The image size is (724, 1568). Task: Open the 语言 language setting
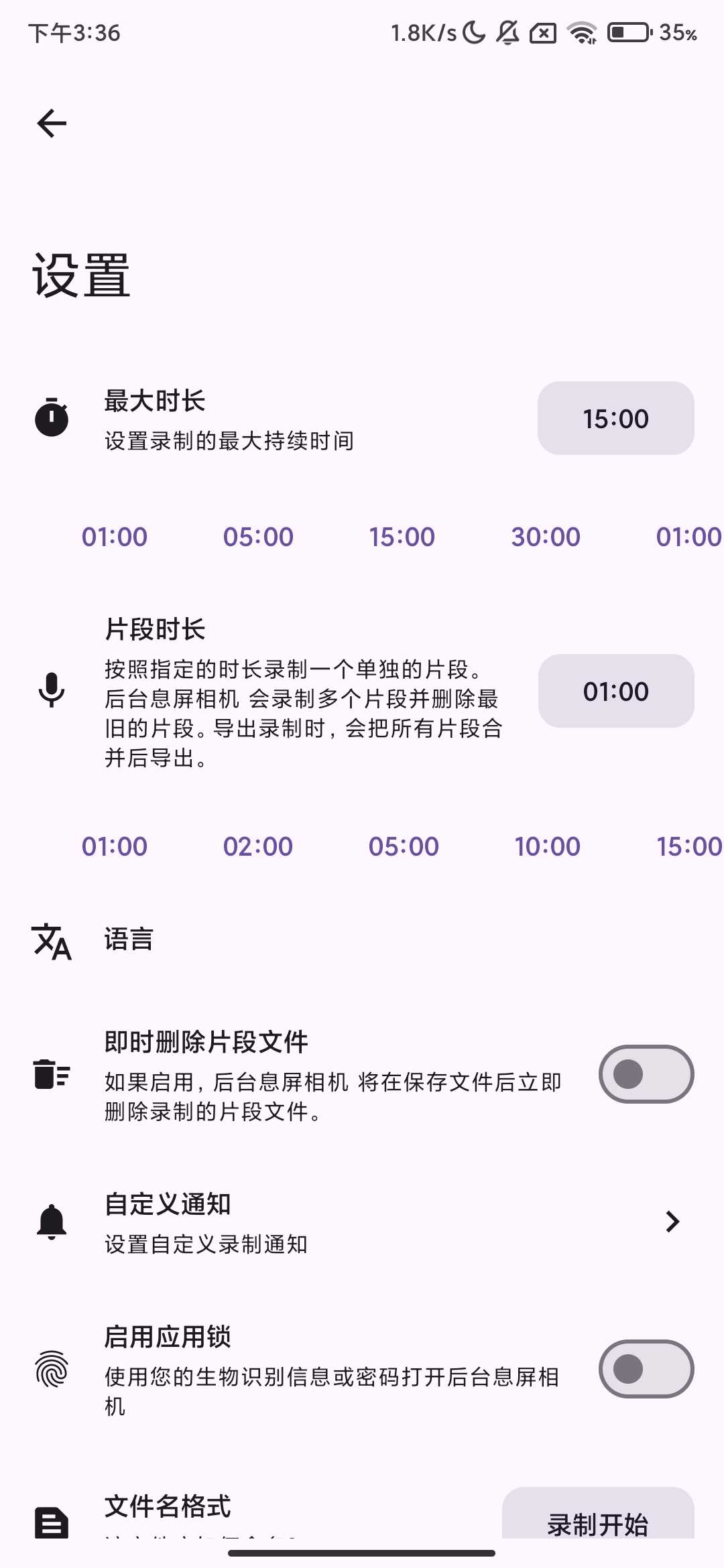tap(362, 939)
